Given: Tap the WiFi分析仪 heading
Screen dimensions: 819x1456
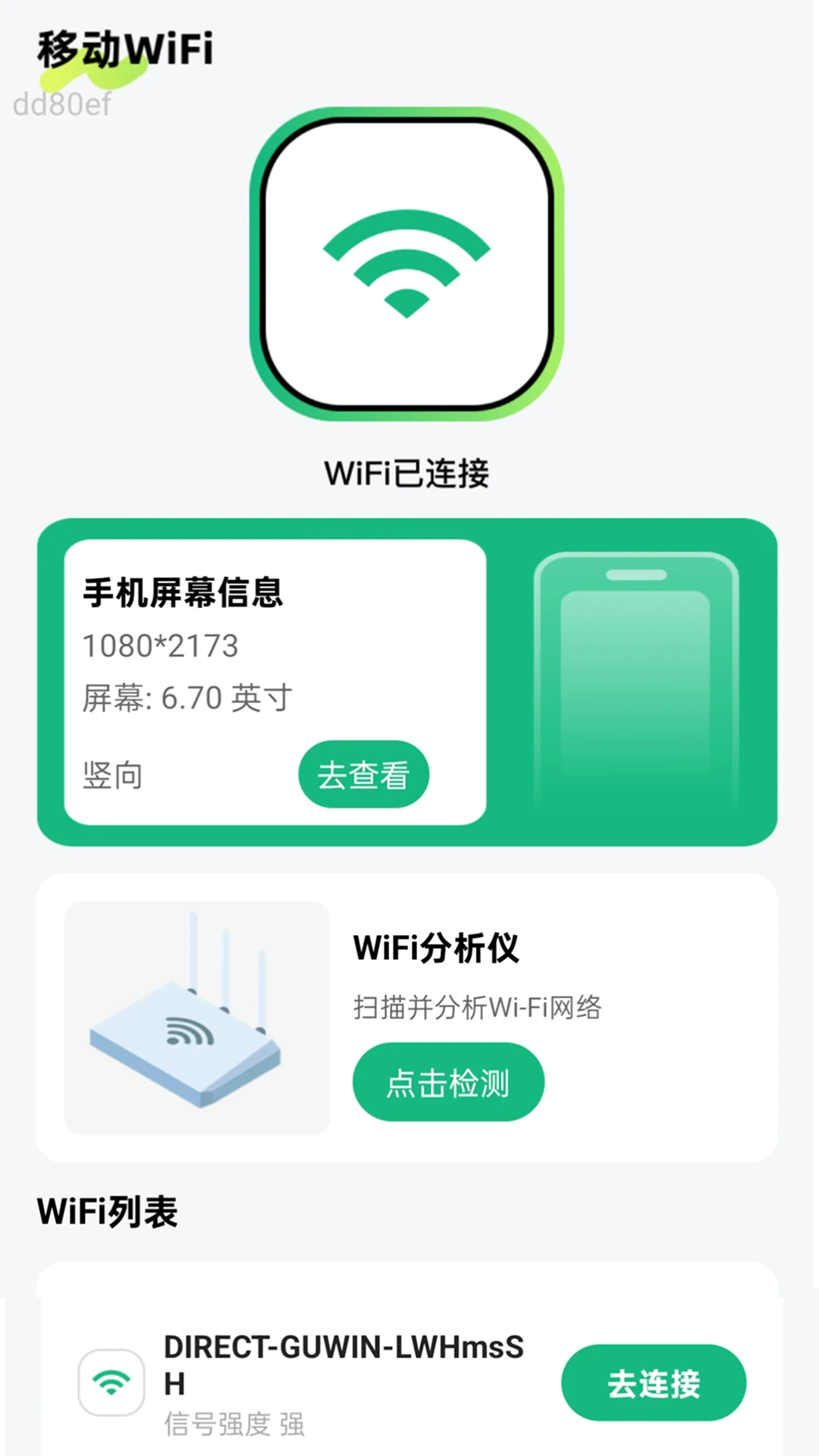Looking at the screenshot, I should [x=436, y=948].
